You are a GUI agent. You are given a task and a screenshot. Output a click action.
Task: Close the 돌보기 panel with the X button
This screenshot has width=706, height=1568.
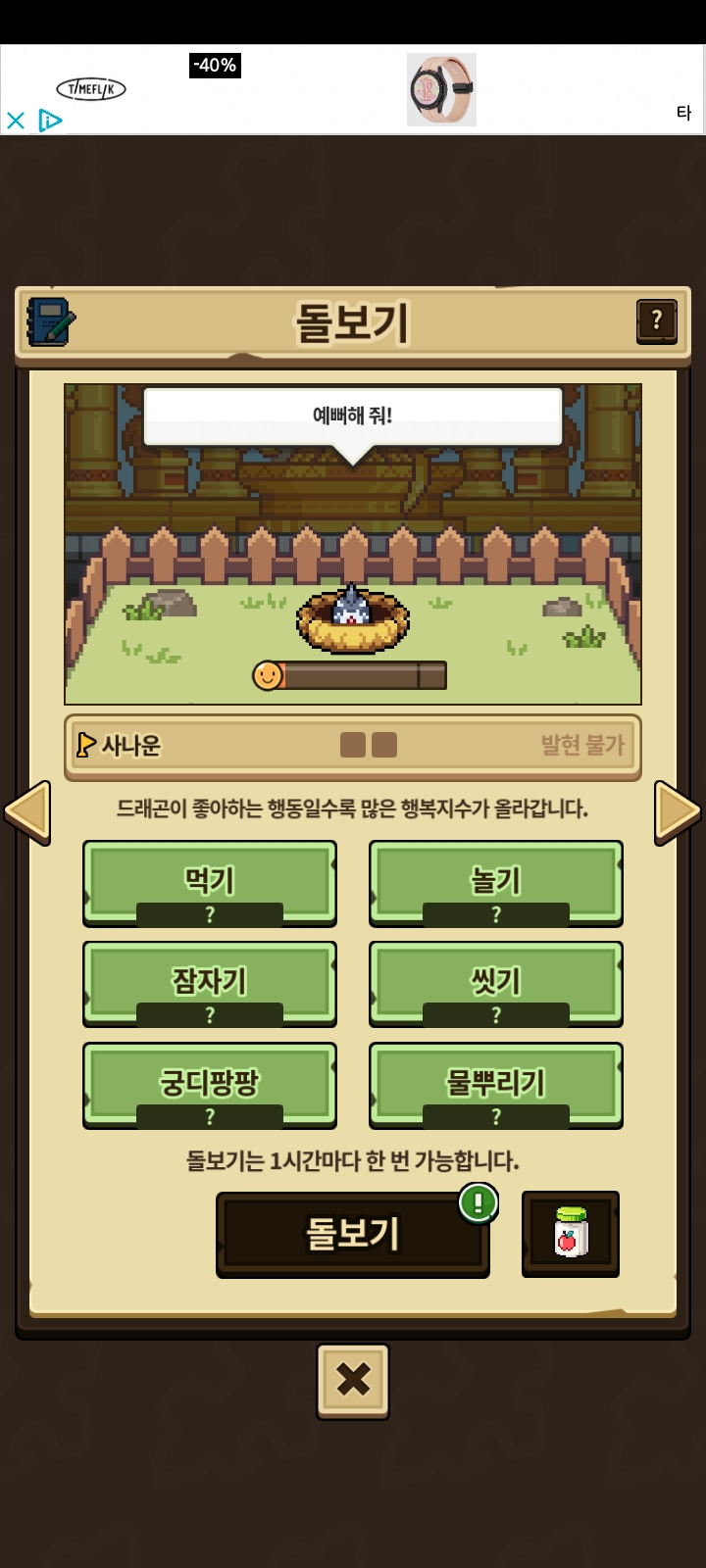coord(353,1381)
